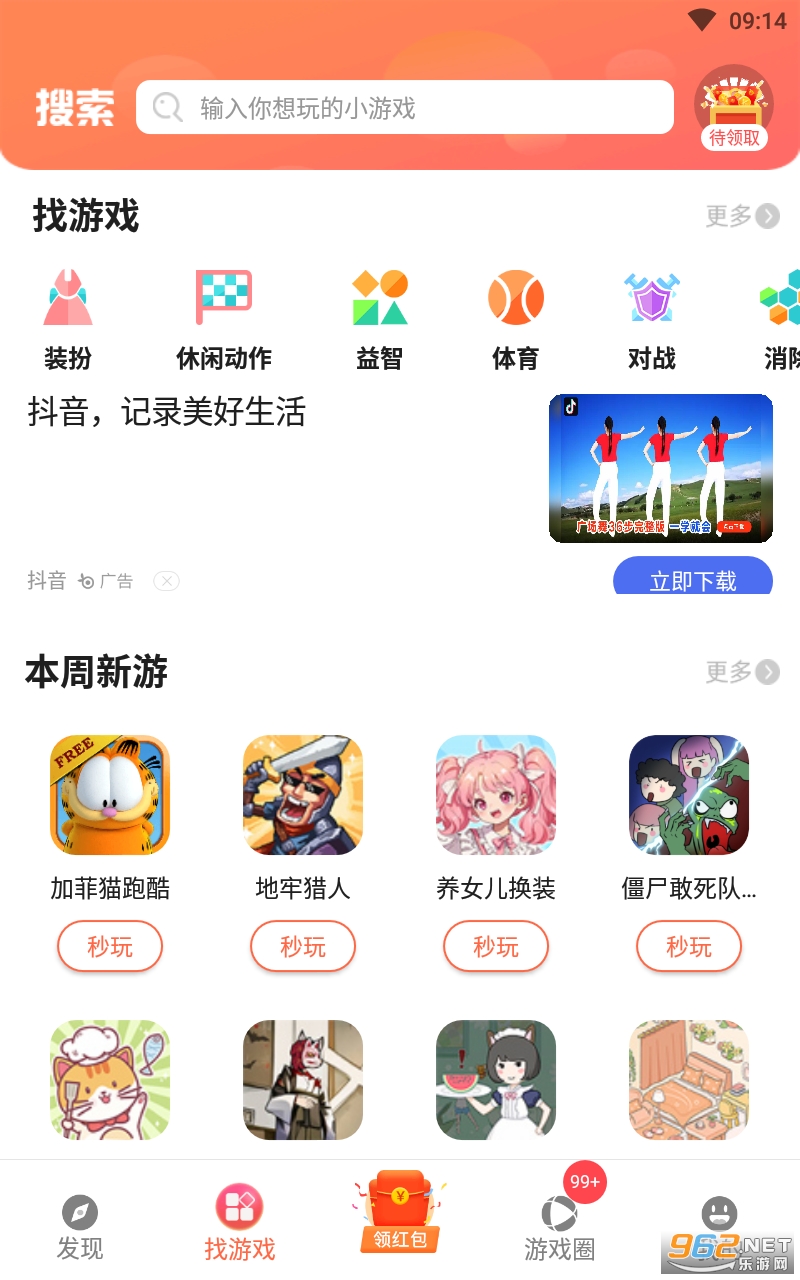Switch to the 游戏圈 tab
Viewport: 800px width, 1280px height.
(x=559, y=1228)
